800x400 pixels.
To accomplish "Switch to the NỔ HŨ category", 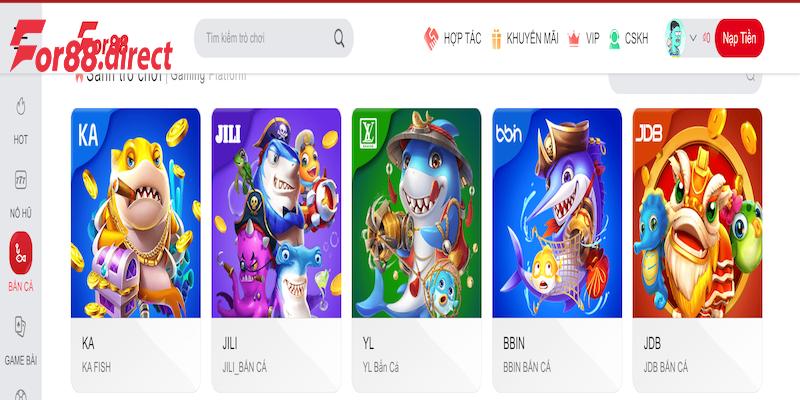I will tap(20, 190).
